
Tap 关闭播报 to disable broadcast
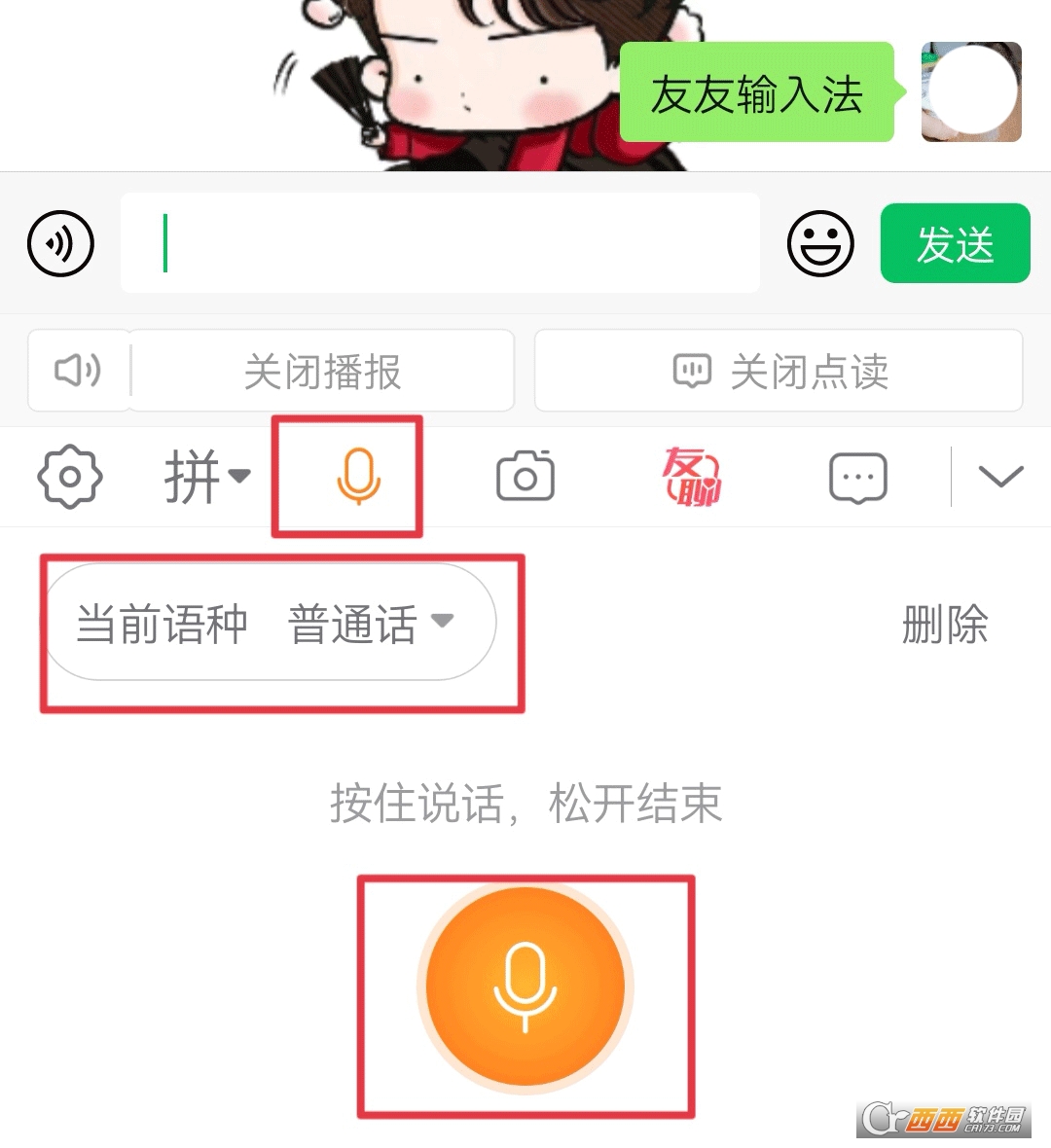coord(322,371)
